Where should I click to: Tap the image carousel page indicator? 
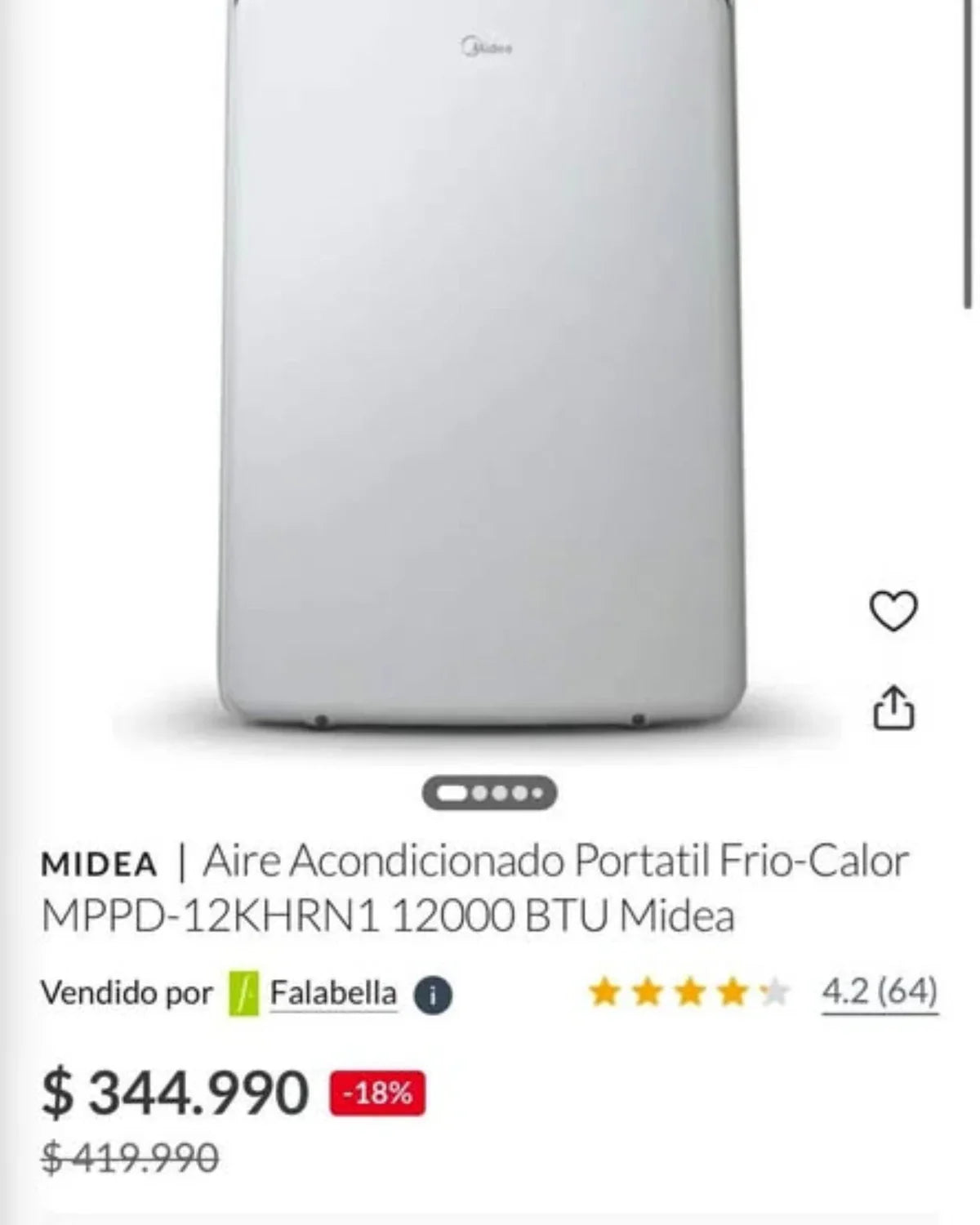coord(489,792)
